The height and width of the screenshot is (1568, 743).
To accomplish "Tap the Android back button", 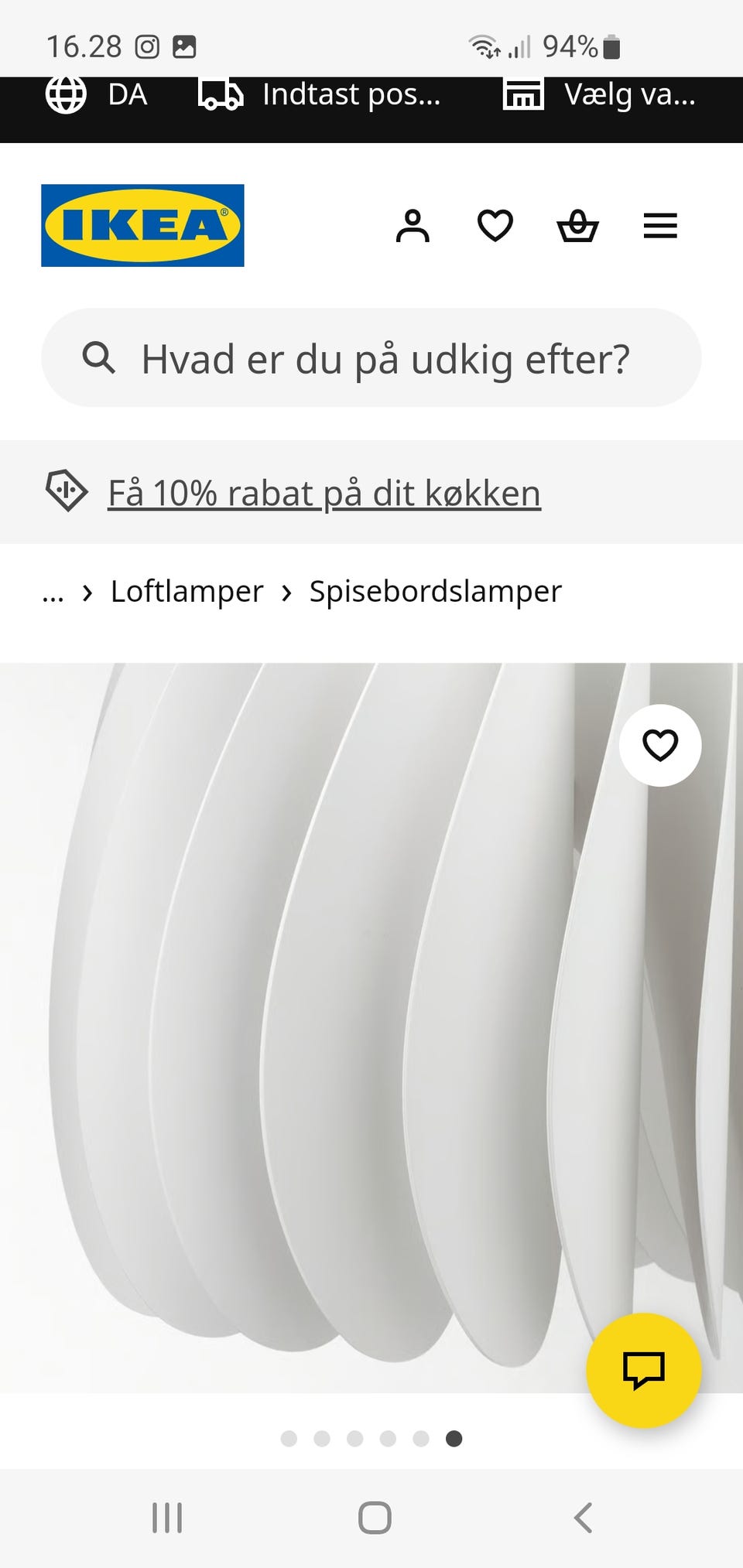I will point(582,1517).
